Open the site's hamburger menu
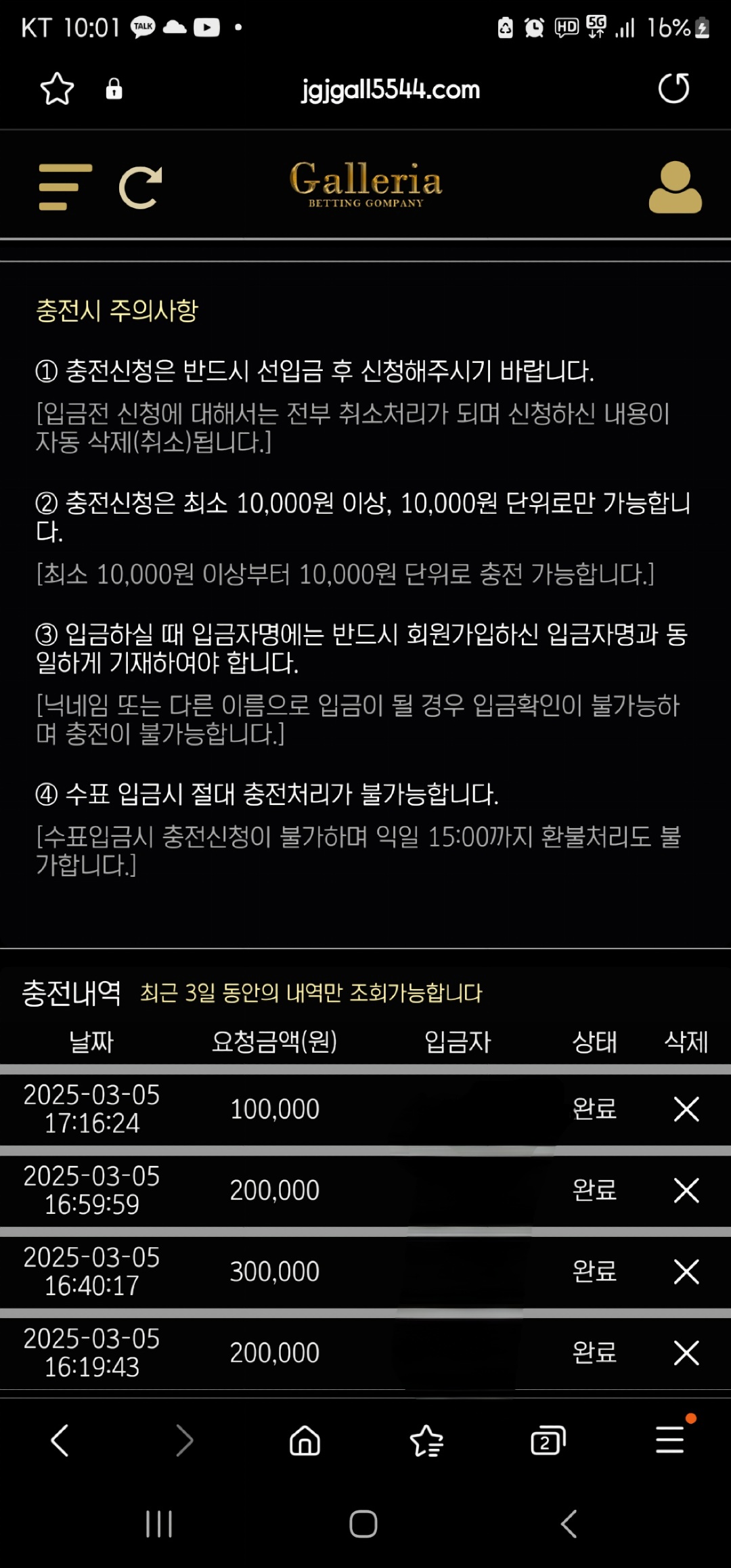Screen dimensions: 731x1568 [x=65, y=187]
